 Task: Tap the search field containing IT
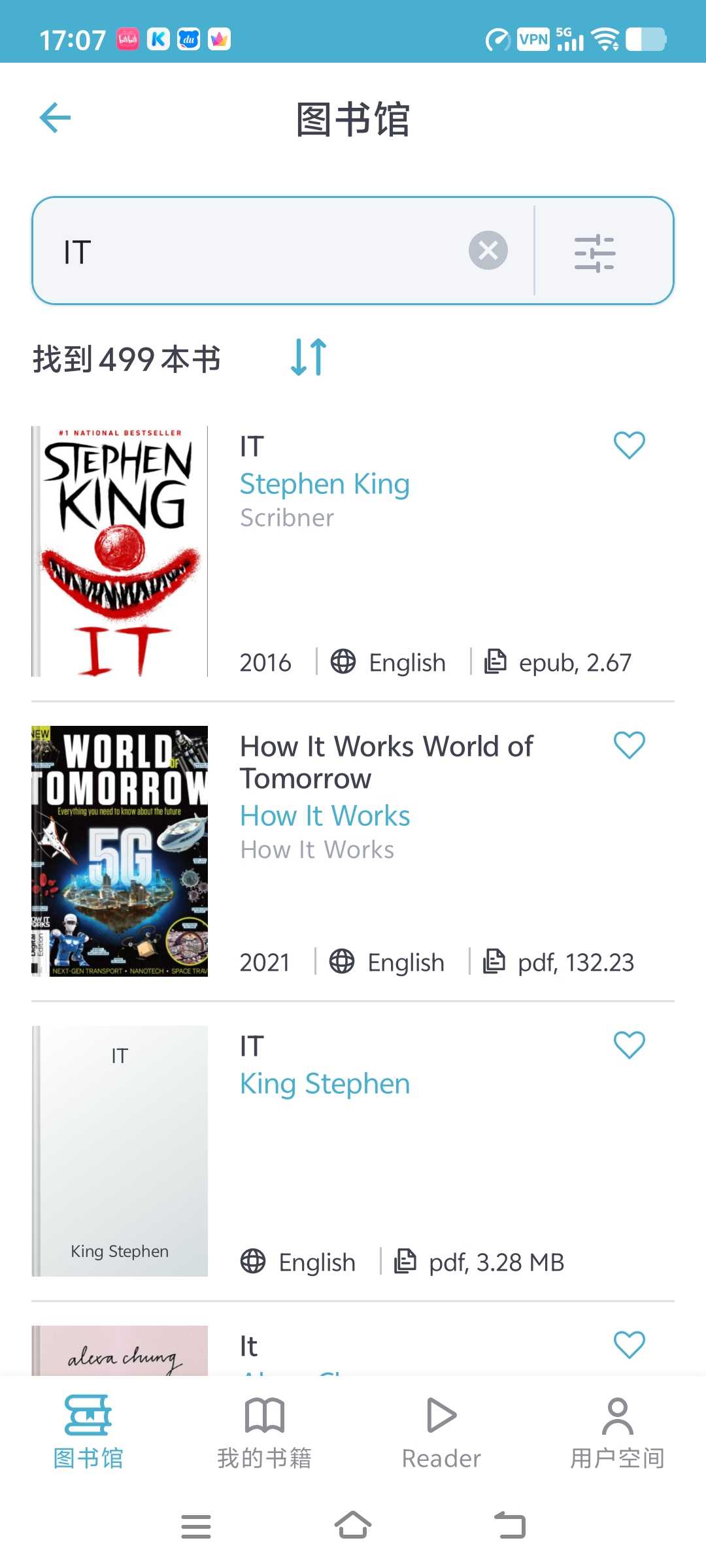tap(261, 252)
